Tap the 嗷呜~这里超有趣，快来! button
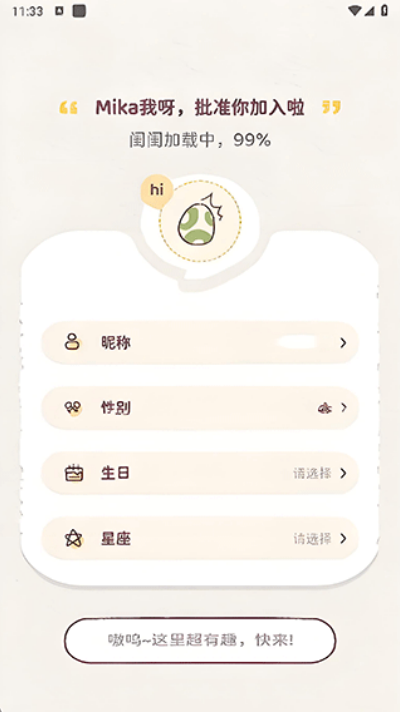 pos(200,640)
